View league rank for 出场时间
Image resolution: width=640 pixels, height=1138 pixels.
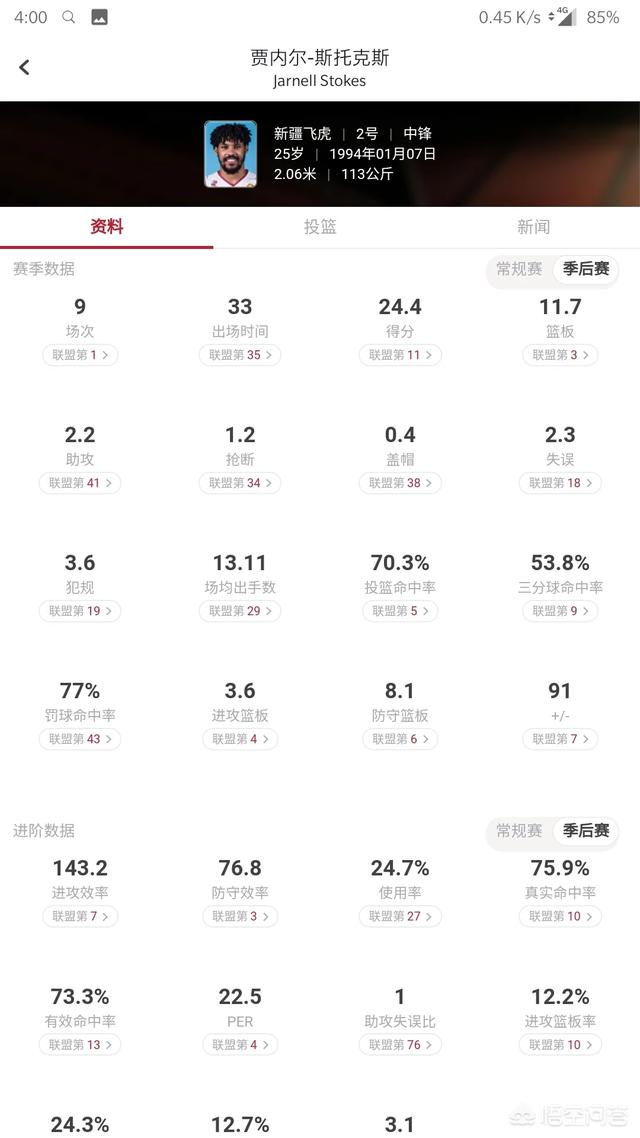click(x=240, y=355)
